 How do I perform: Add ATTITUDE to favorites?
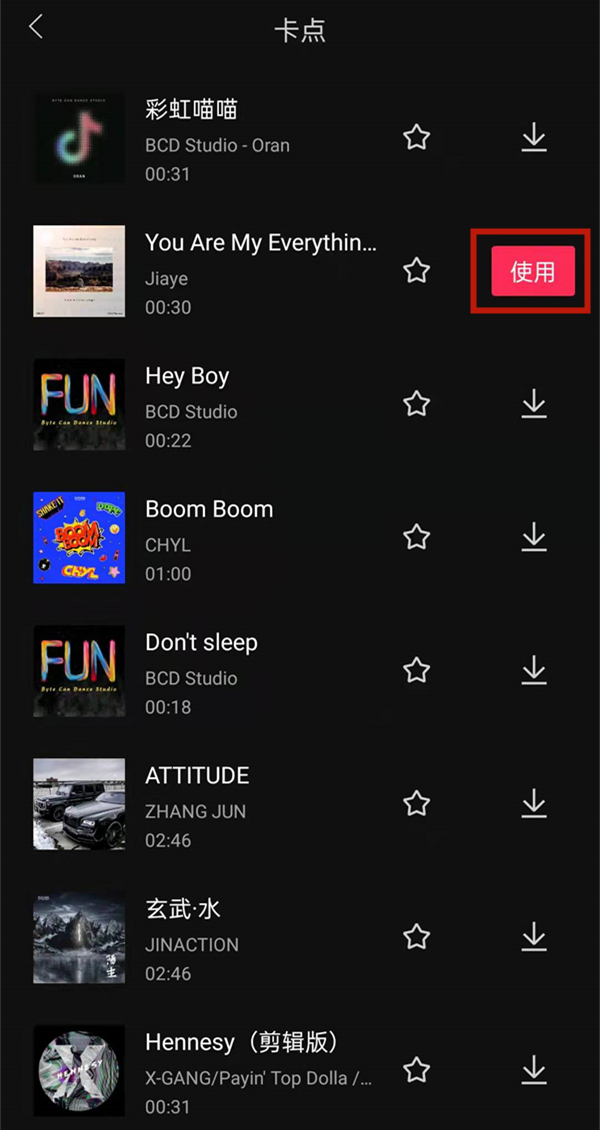(416, 803)
